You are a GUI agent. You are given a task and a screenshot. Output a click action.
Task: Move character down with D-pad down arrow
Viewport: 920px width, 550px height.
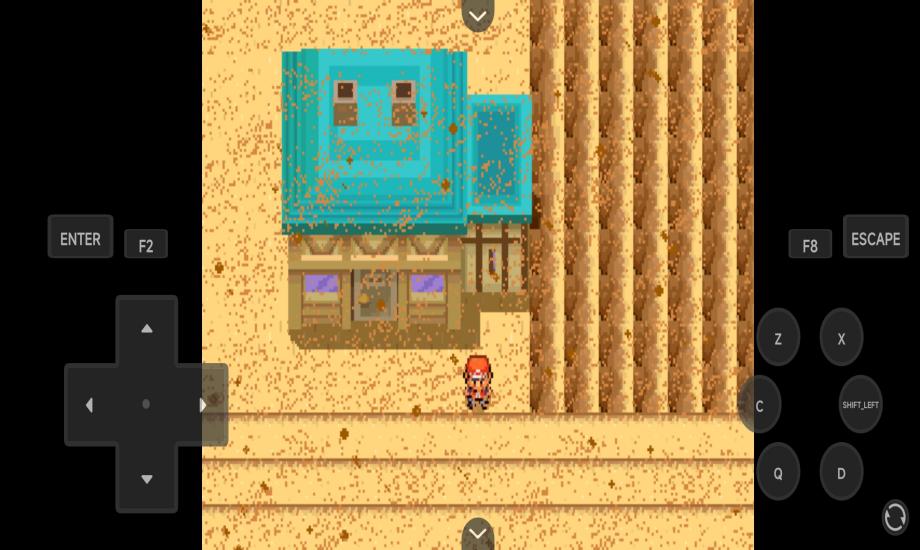147,478
